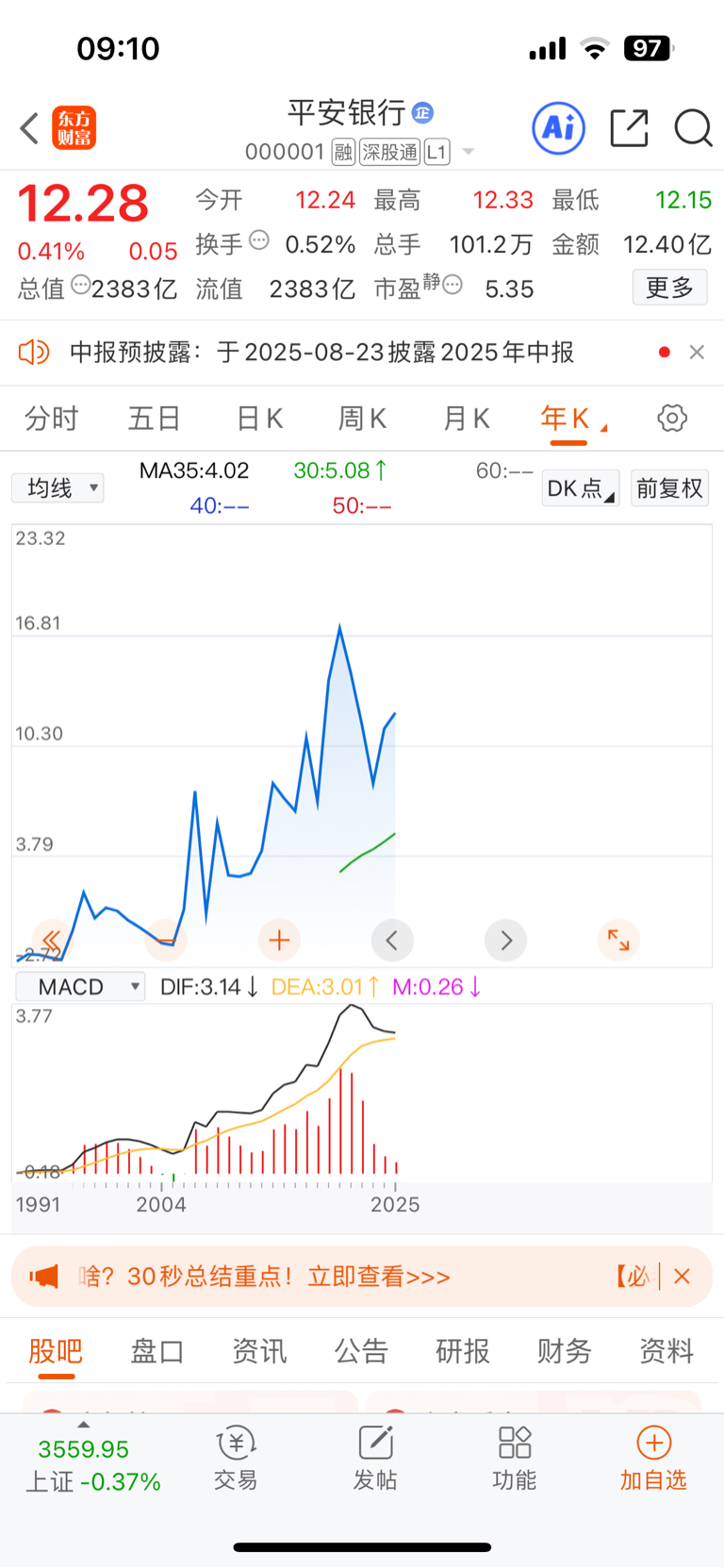Image resolution: width=724 pixels, height=1568 pixels.
Task: Share this stock page
Action: [629, 128]
